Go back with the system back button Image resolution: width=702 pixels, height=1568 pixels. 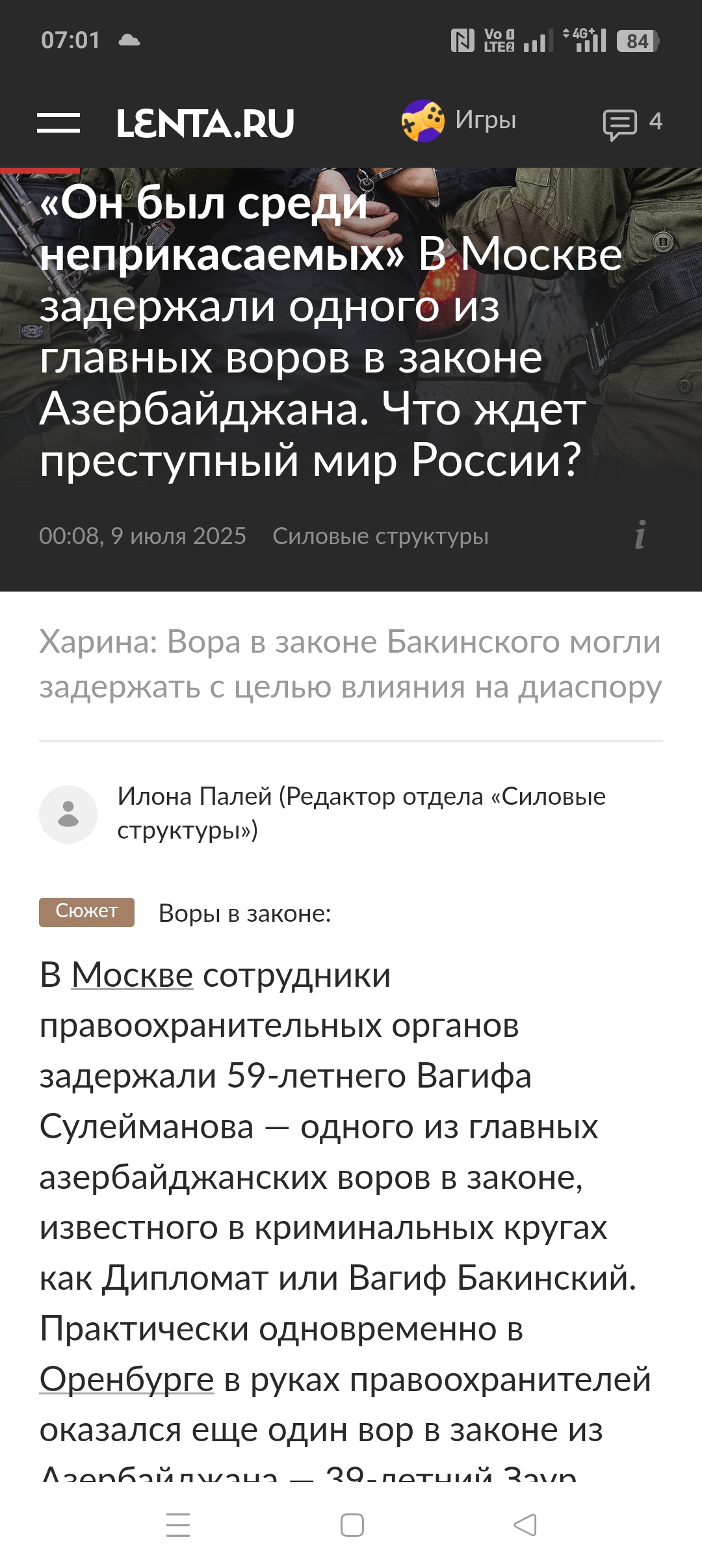pos(525,1524)
